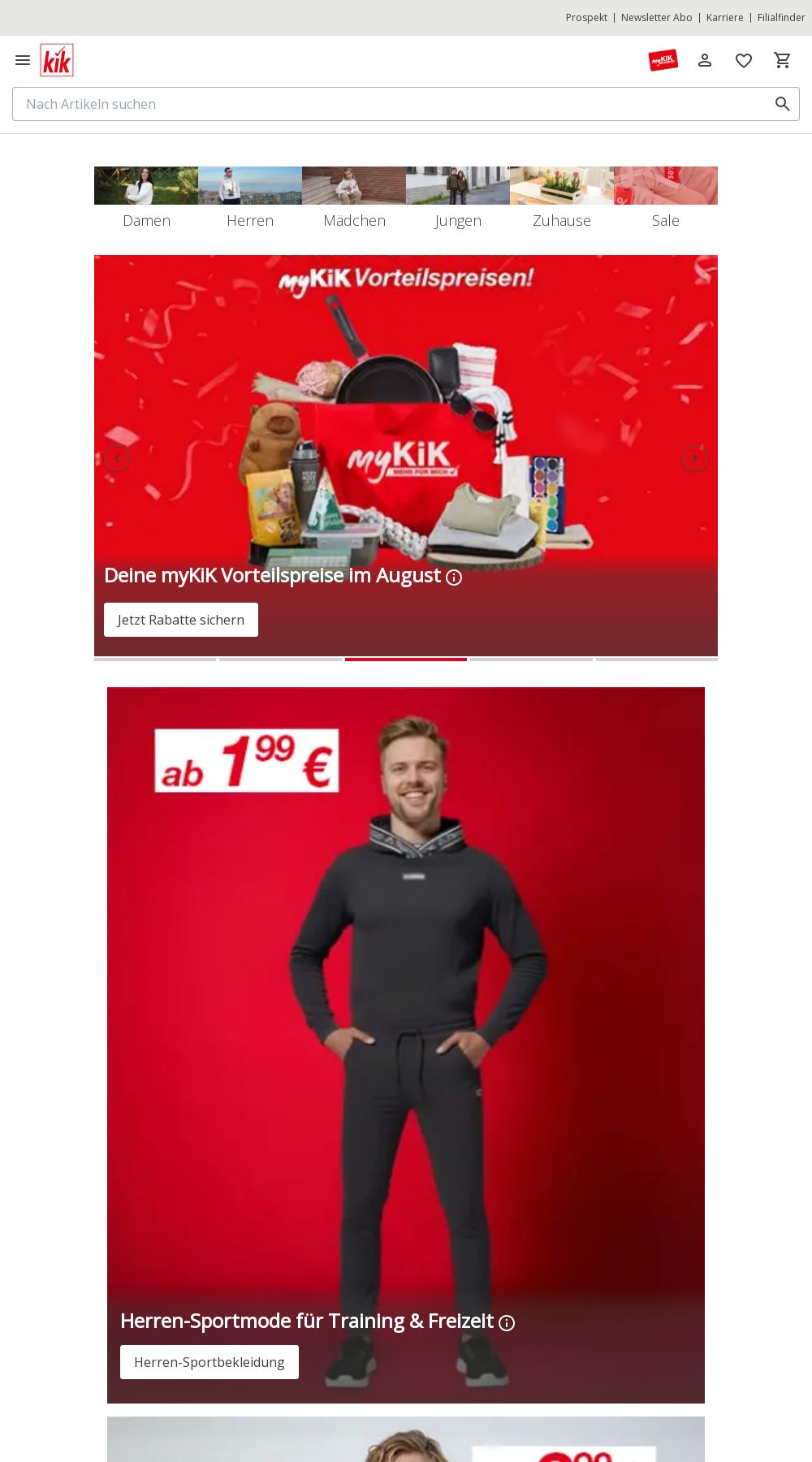Tap Jetzt Rabatte sichern button
The height and width of the screenshot is (1462, 812).
[181, 620]
